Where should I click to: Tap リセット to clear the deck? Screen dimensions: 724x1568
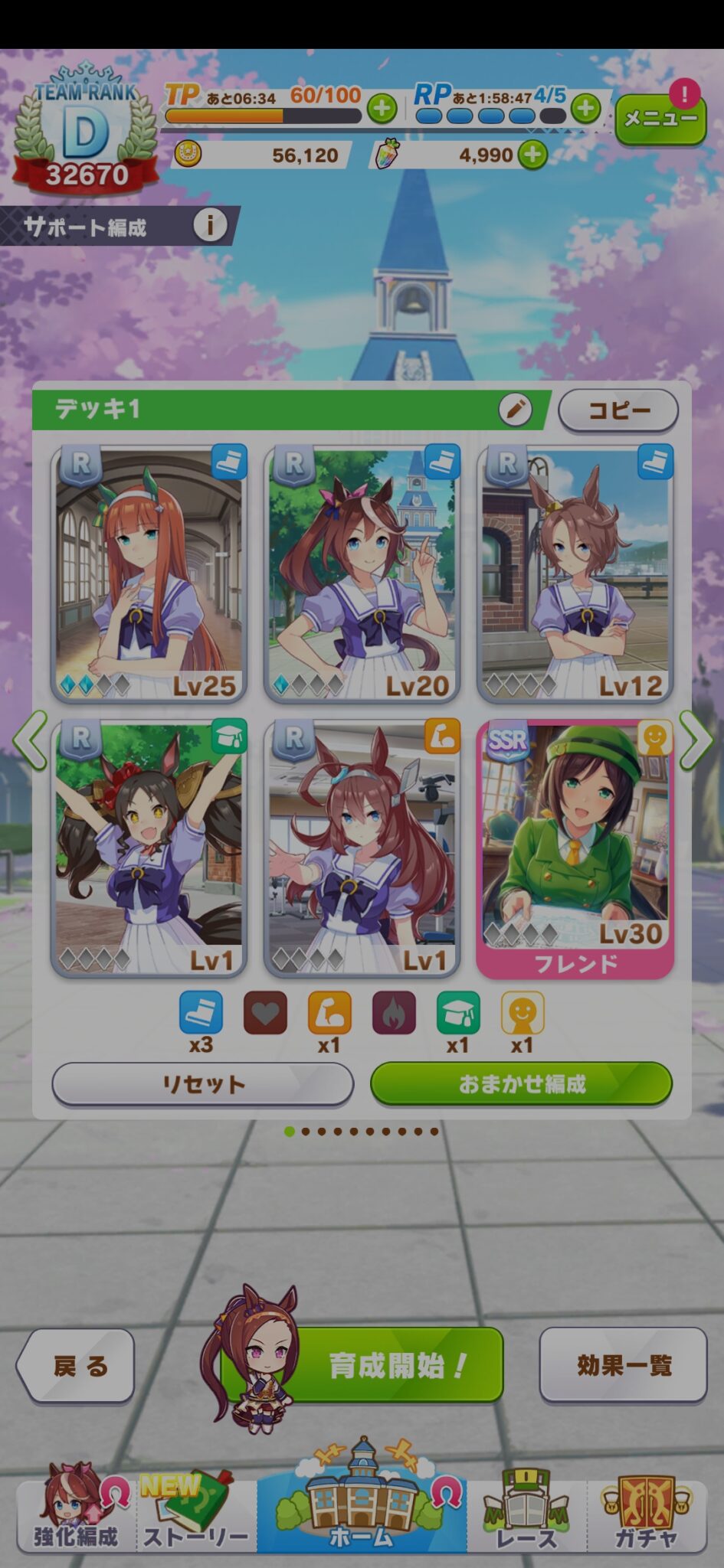pos(203,1084)
